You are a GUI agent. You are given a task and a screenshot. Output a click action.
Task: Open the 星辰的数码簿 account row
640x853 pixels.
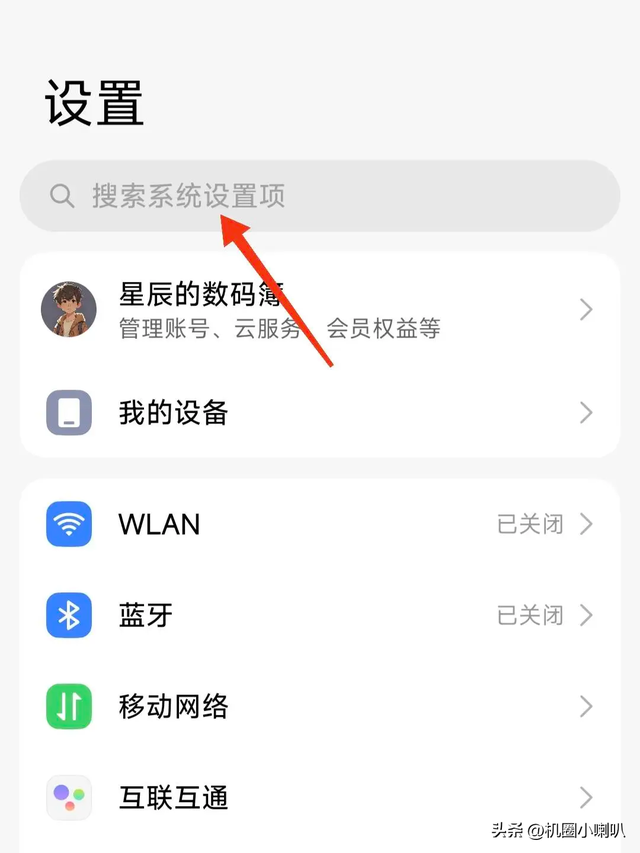tap(320, 310)
